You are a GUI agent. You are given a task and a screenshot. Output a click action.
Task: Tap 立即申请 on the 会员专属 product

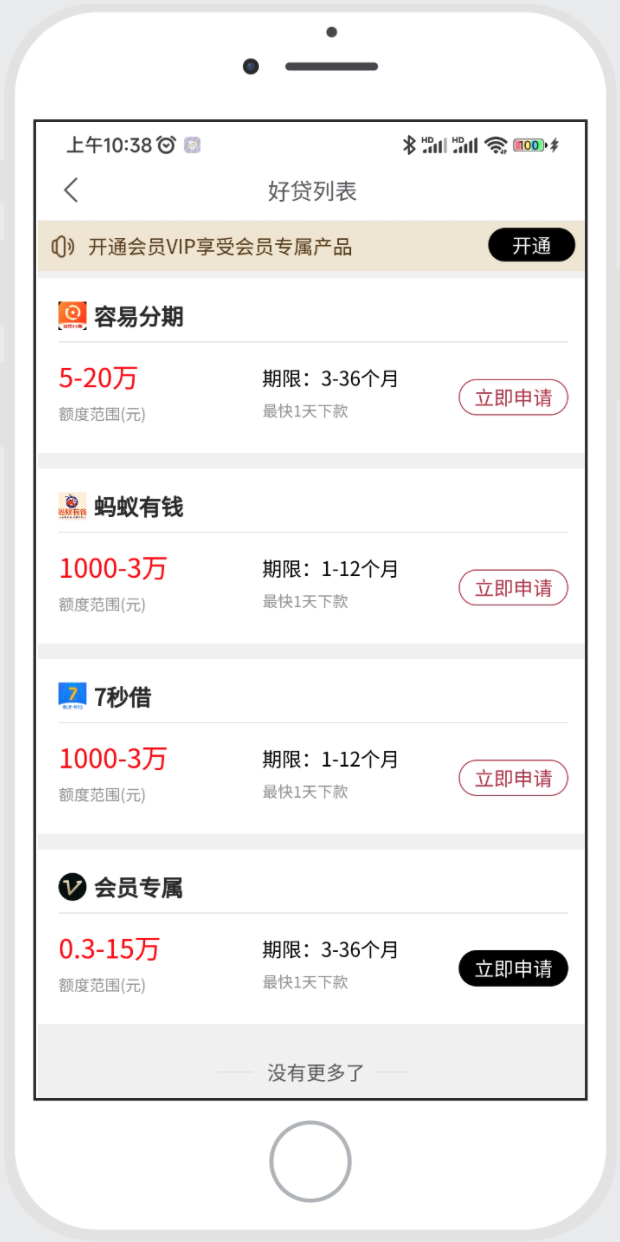(513, 968)
